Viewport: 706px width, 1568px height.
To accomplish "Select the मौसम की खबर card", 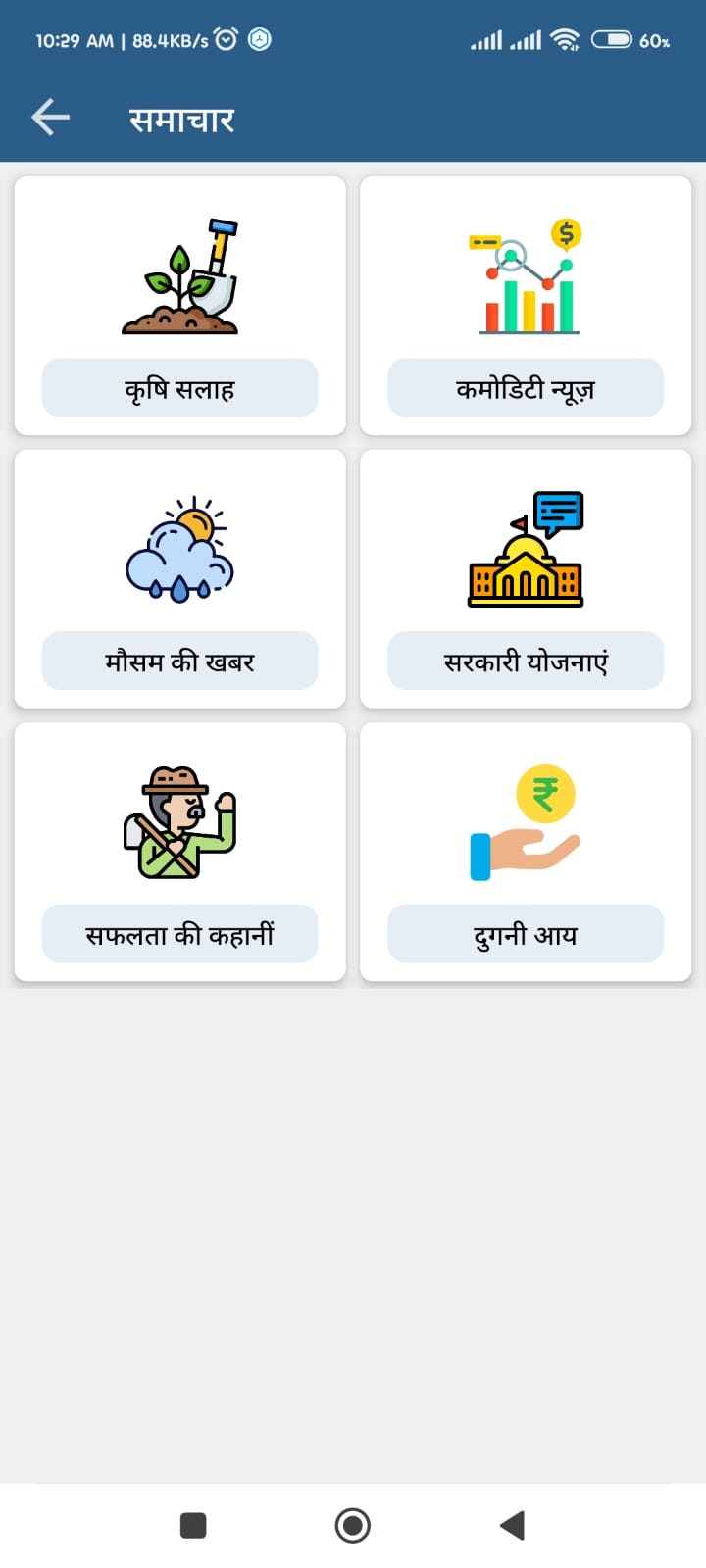I will click(x=180, y=579).
